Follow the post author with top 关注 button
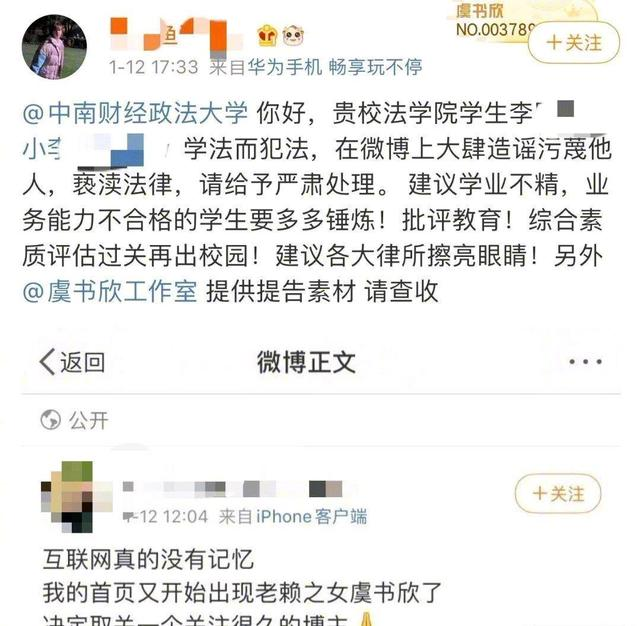The image size is (640, 626). tap(573, 42)
